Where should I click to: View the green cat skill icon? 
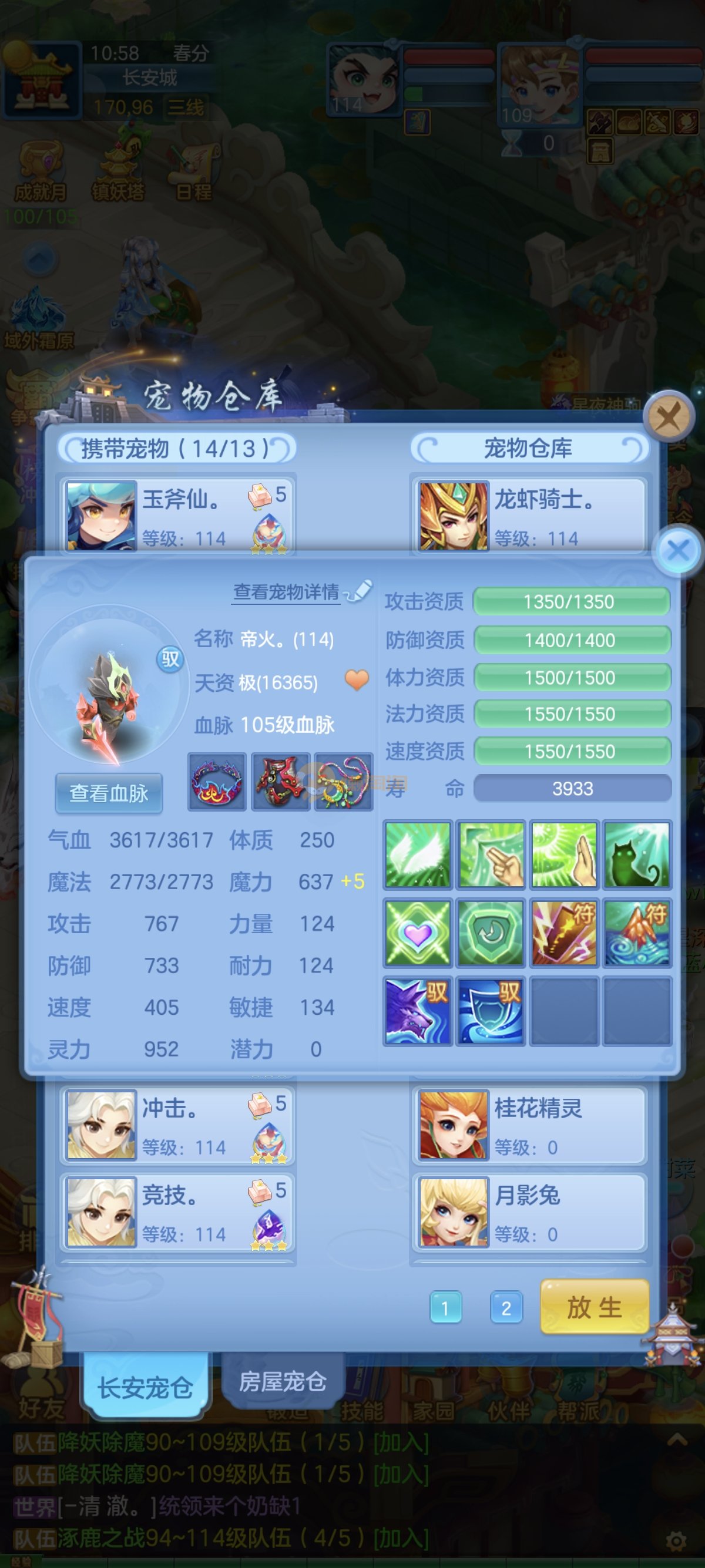(637, 854)
